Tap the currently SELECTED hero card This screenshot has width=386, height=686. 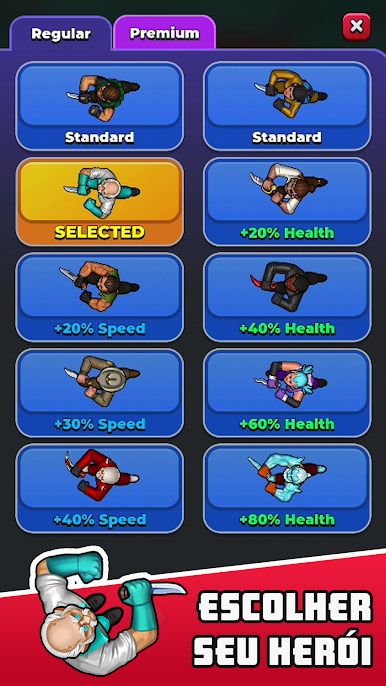tap(100, 202)
